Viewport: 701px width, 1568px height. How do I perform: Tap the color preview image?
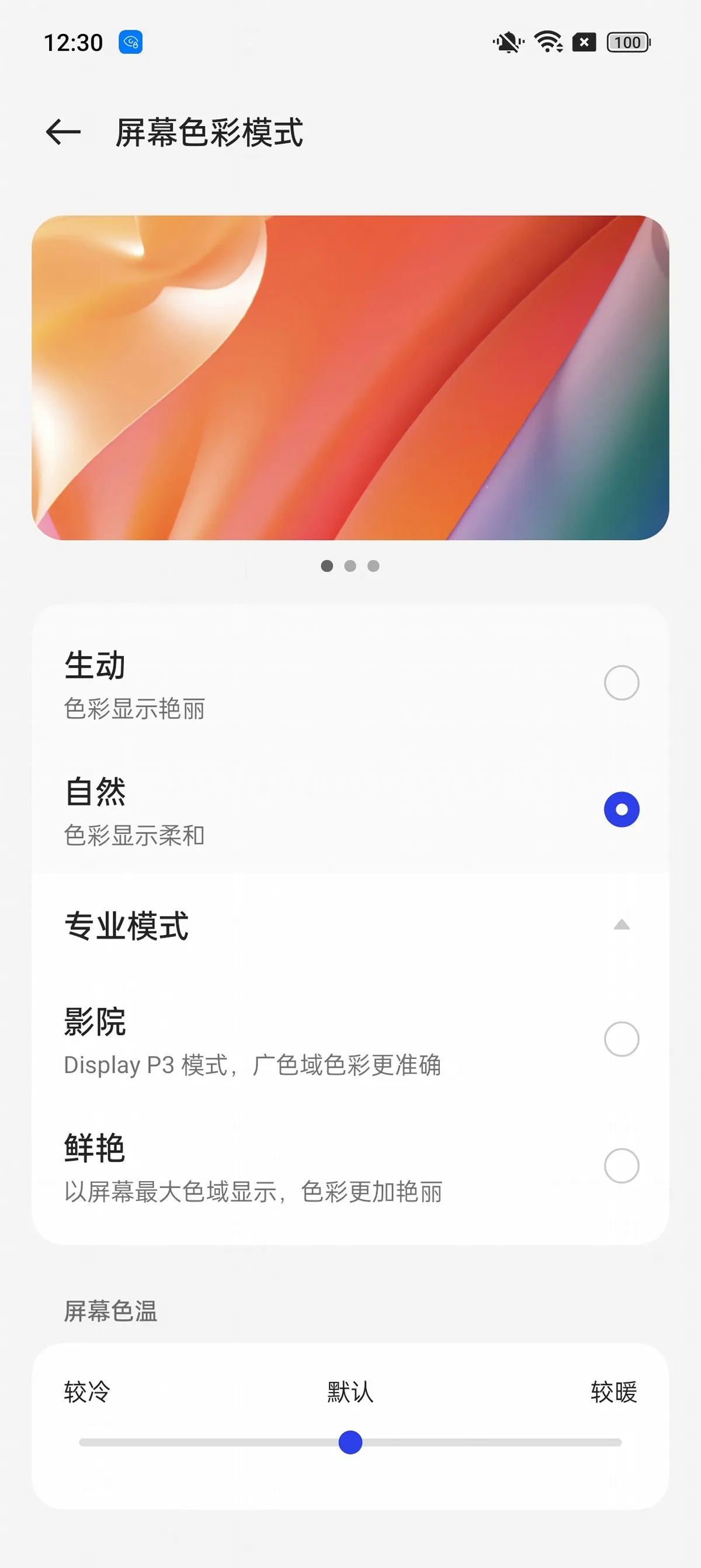point(350,378)
